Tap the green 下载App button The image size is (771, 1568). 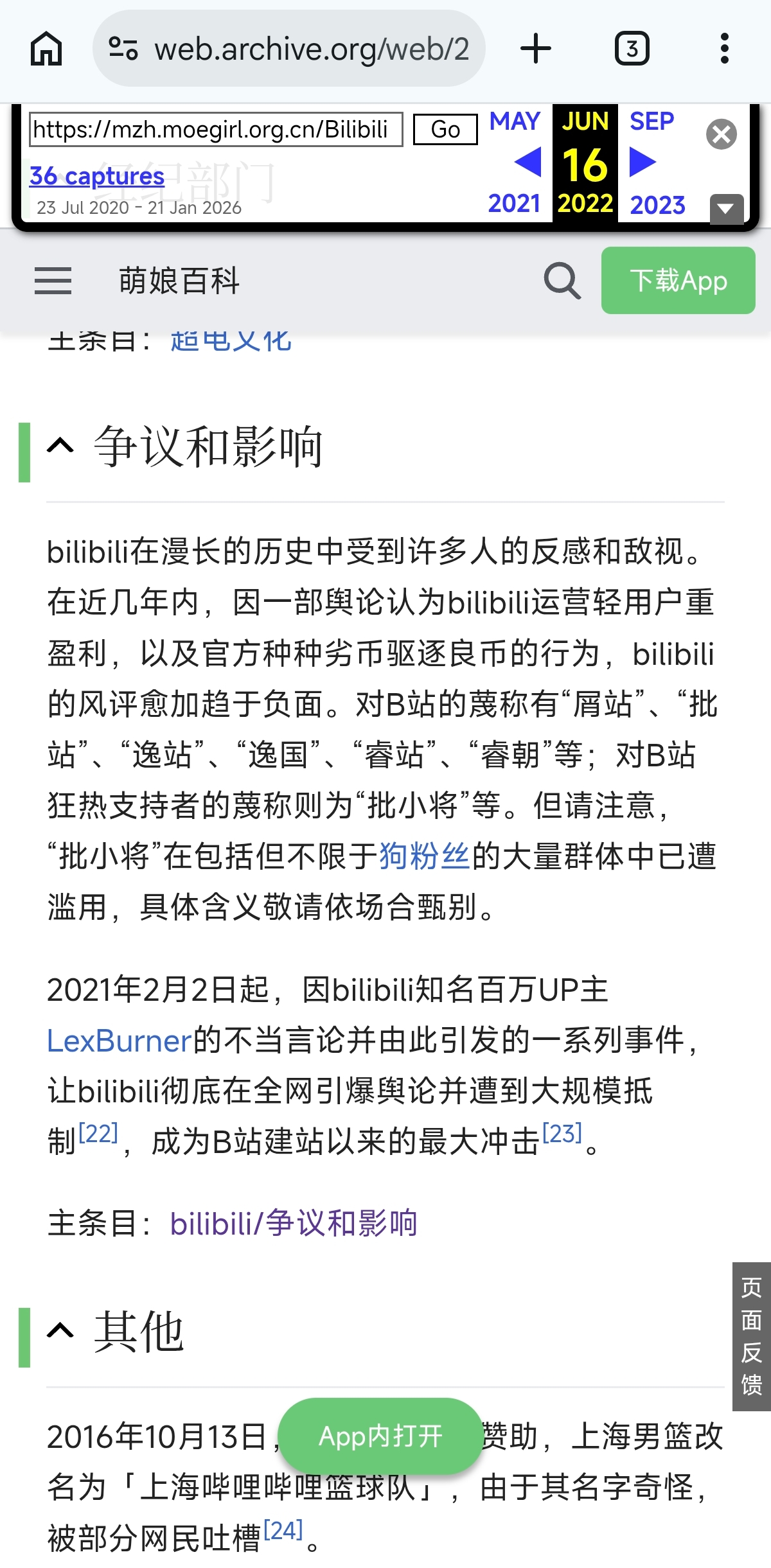[678, 281]
